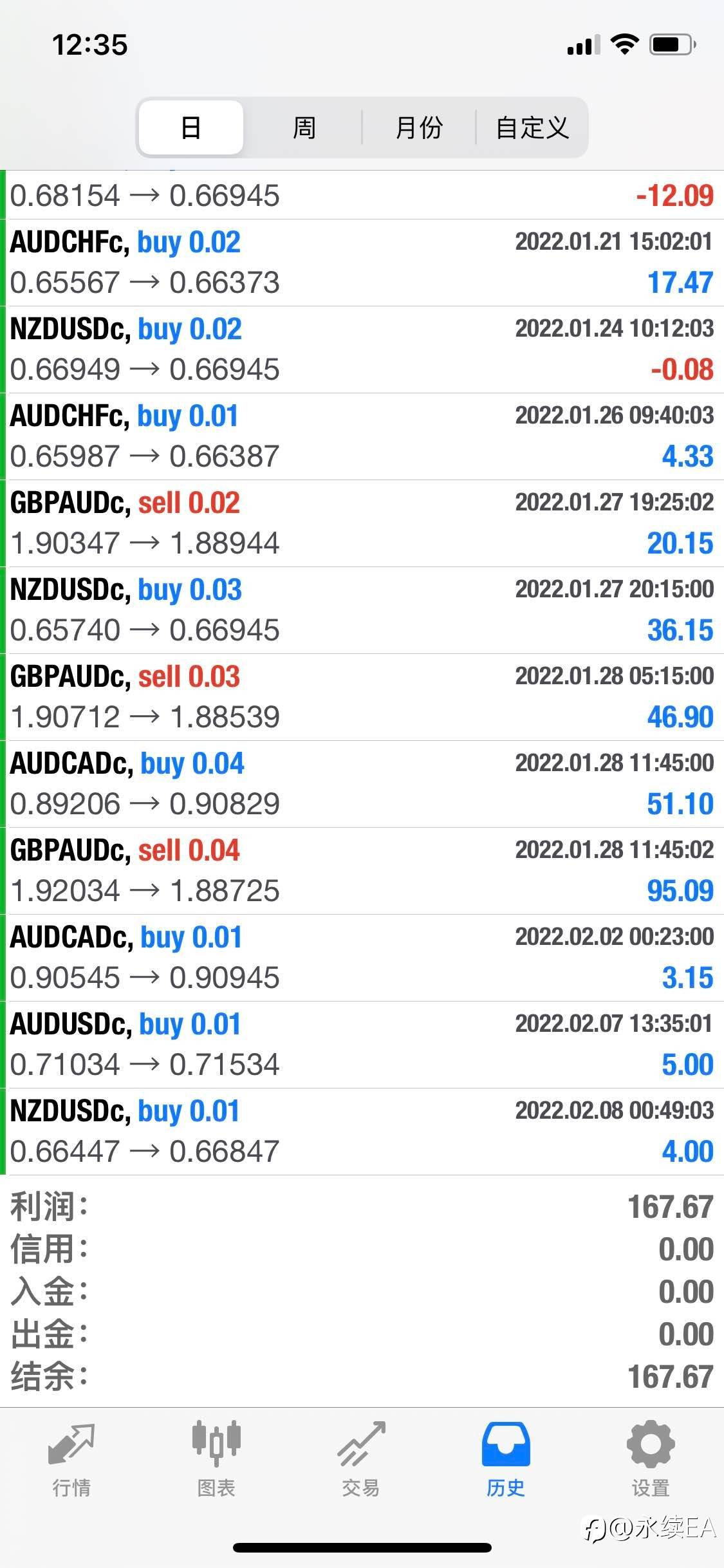Choose the 自定义 custom period tab
Image resolution: width=724 pixels, height=1568 pixels.
point(532,127)
